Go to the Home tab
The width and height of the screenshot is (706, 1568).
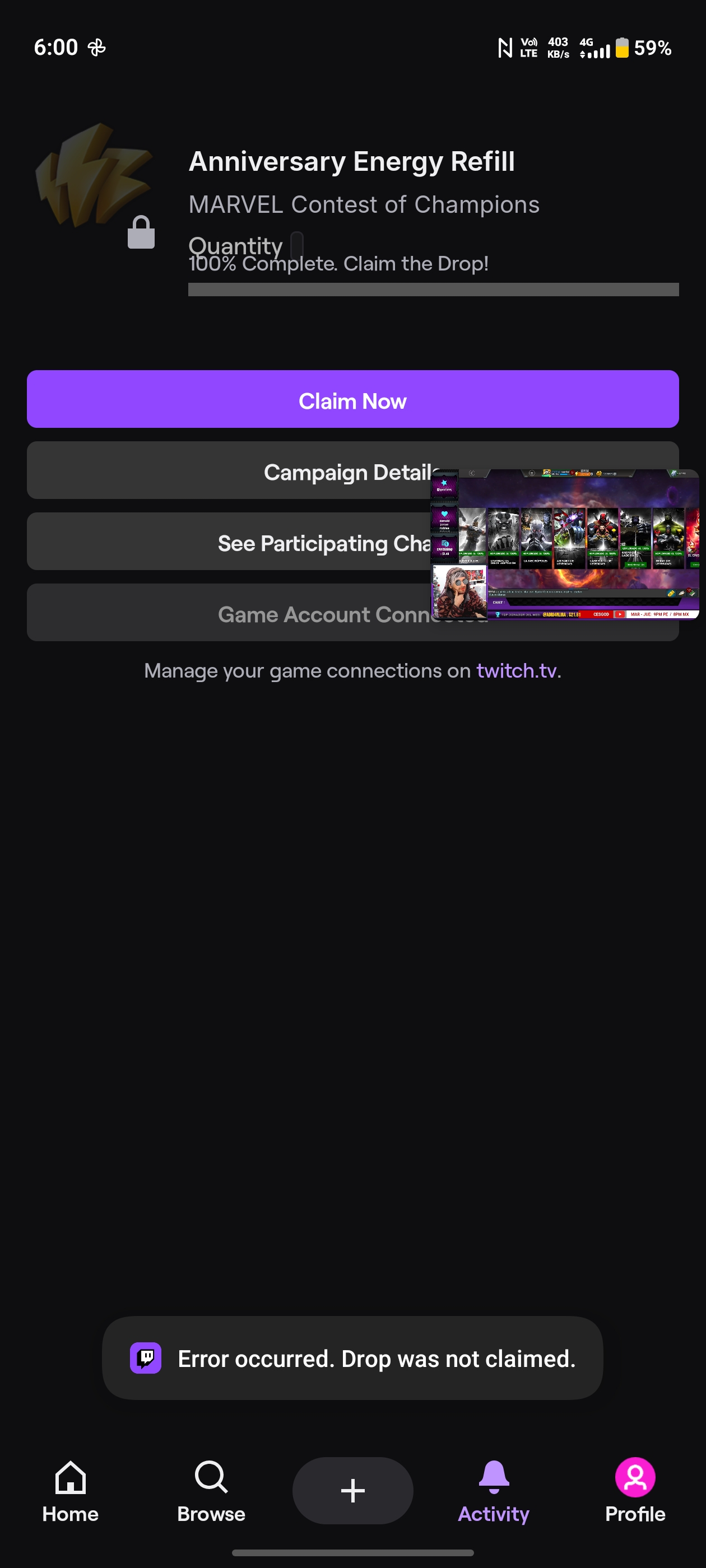70,1491
